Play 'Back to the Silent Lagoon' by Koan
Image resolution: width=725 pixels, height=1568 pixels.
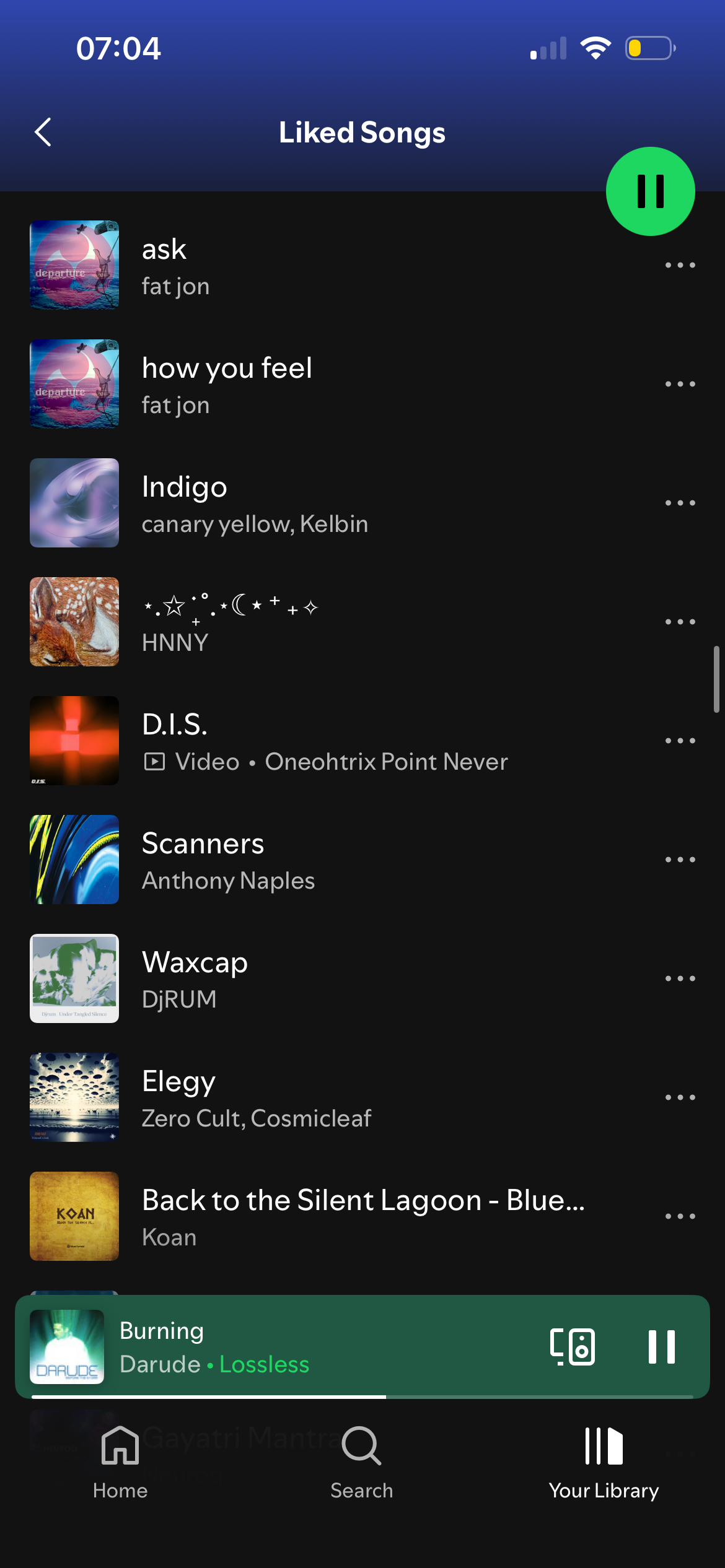tap(310, 1217)
